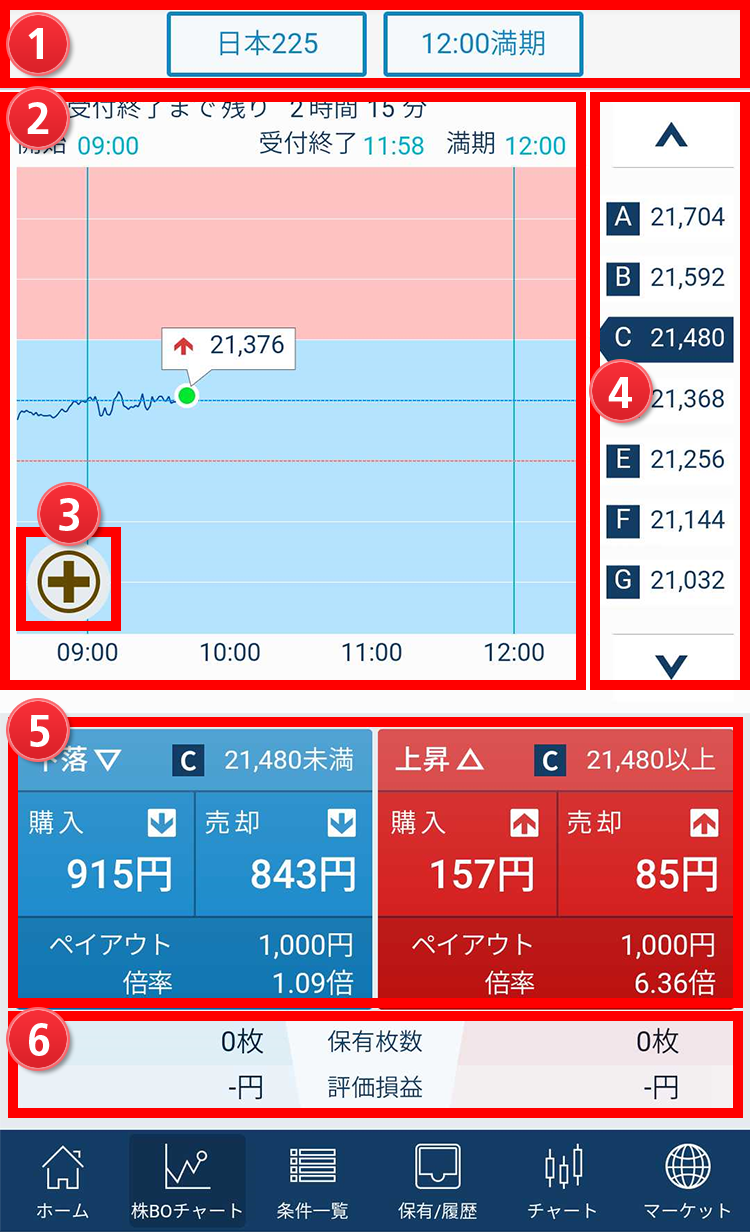Choose strike price F 21,144

click(x=668, y=519)
